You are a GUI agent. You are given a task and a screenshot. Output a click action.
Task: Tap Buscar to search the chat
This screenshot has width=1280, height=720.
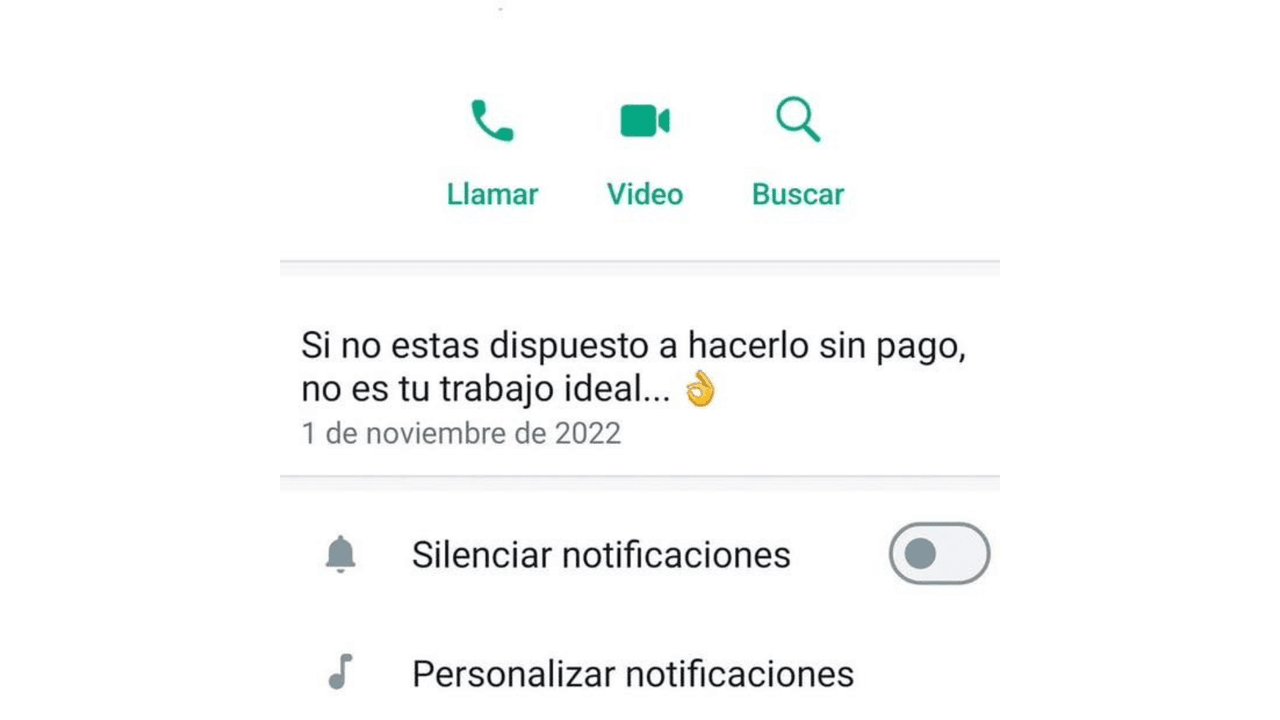tap(798, 150)
